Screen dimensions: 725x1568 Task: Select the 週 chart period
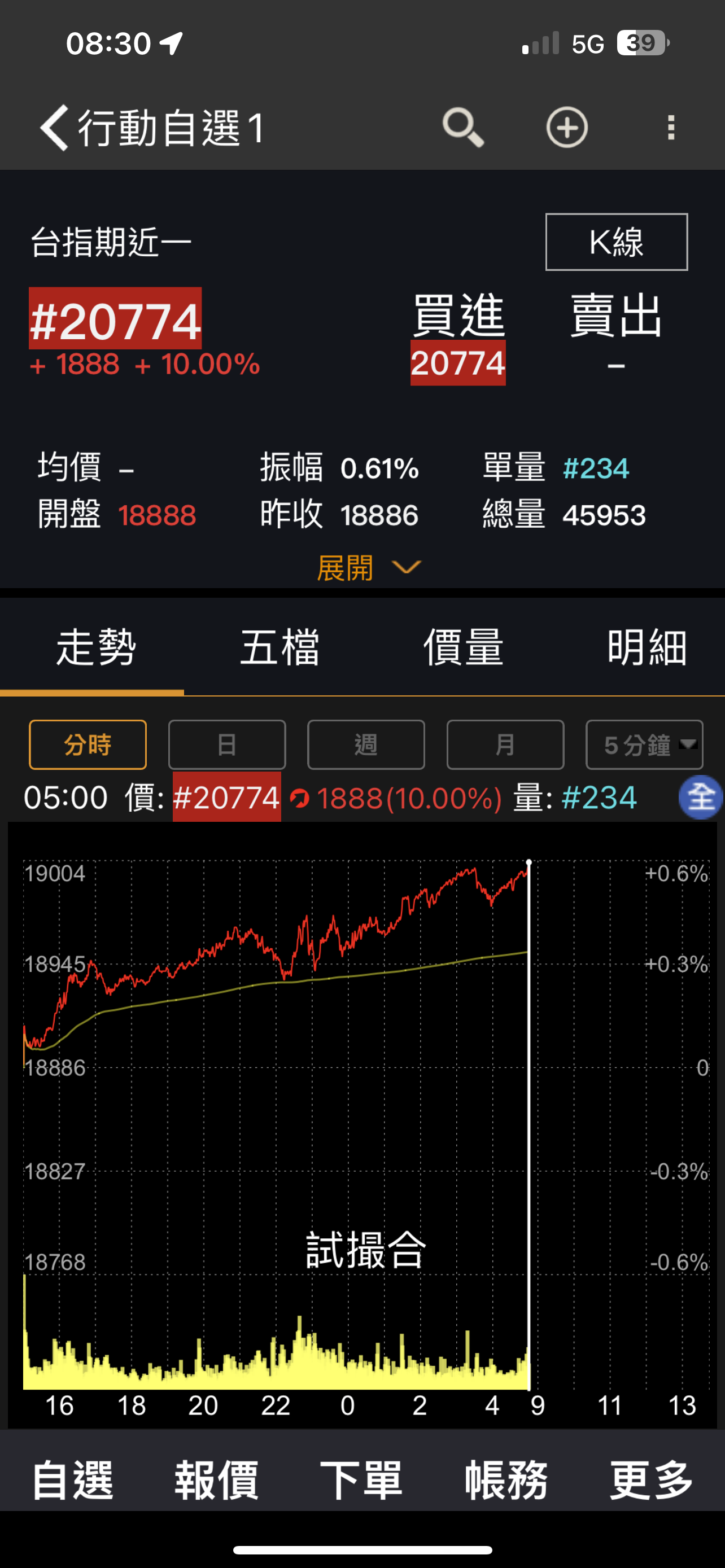[366, 744]
